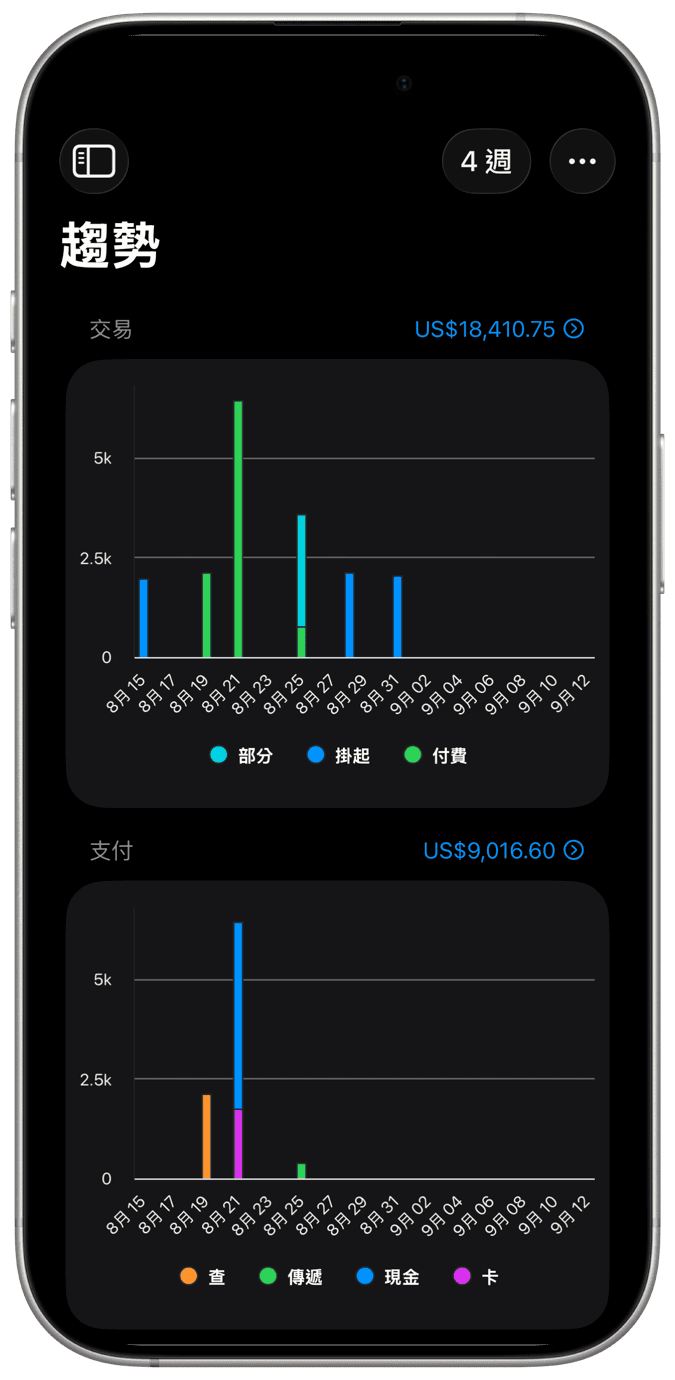Viewport: 675px width, 1380px height.
Task: Open the 4 週 time range picker
Action: click(x=487, y=161)
